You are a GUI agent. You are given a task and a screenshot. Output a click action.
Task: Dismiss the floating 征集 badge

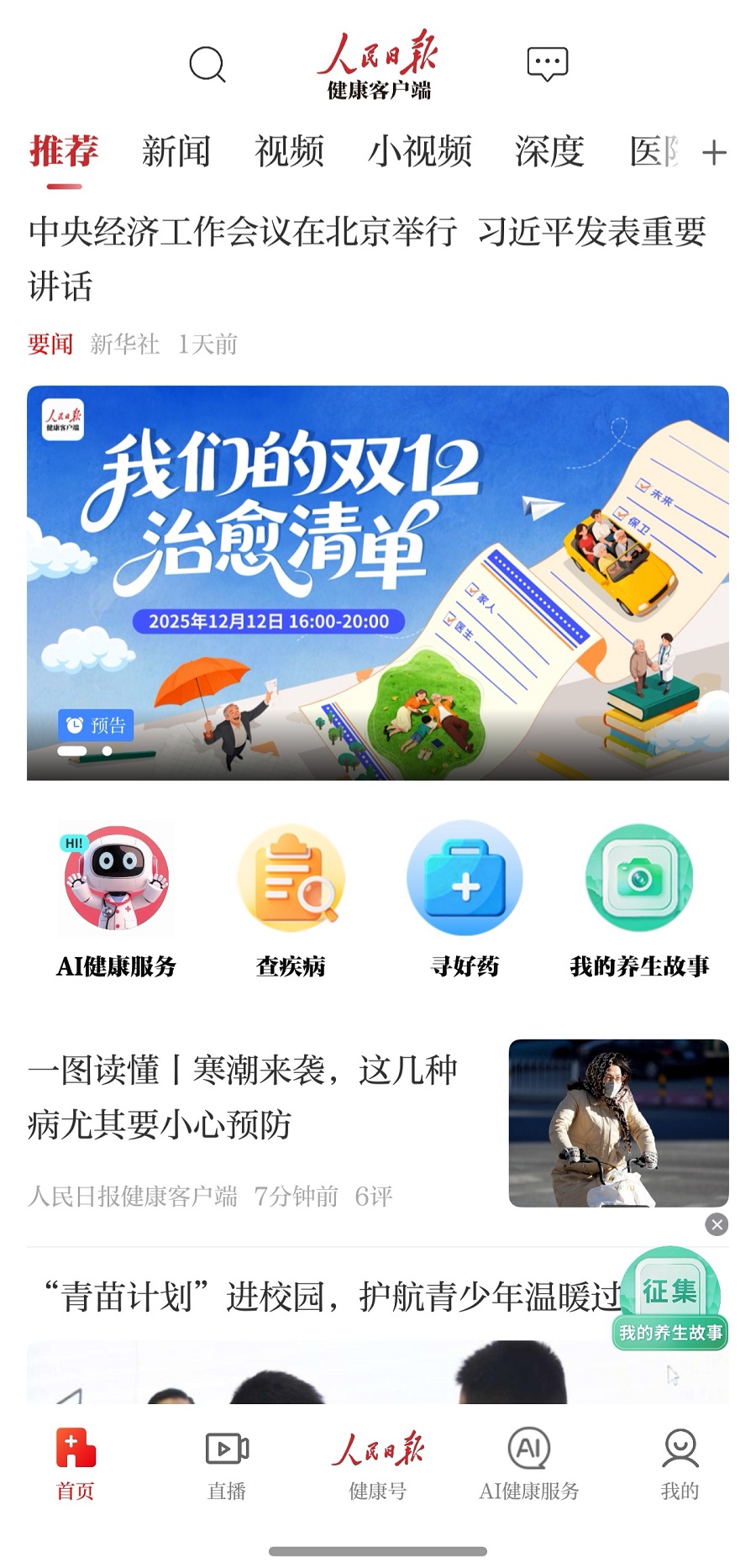click(717, 1224)
